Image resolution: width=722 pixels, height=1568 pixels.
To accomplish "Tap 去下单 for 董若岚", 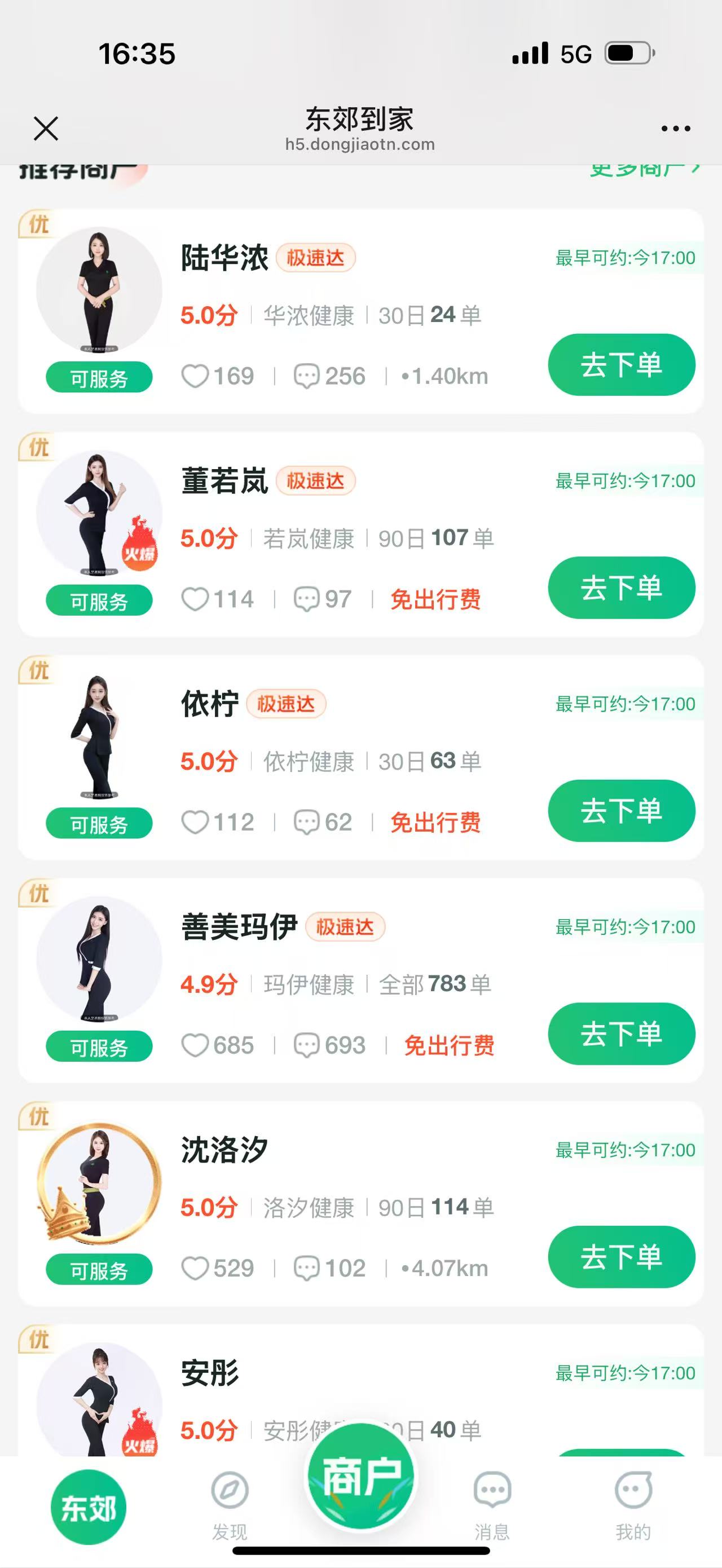I will click(x=621, y=588).
